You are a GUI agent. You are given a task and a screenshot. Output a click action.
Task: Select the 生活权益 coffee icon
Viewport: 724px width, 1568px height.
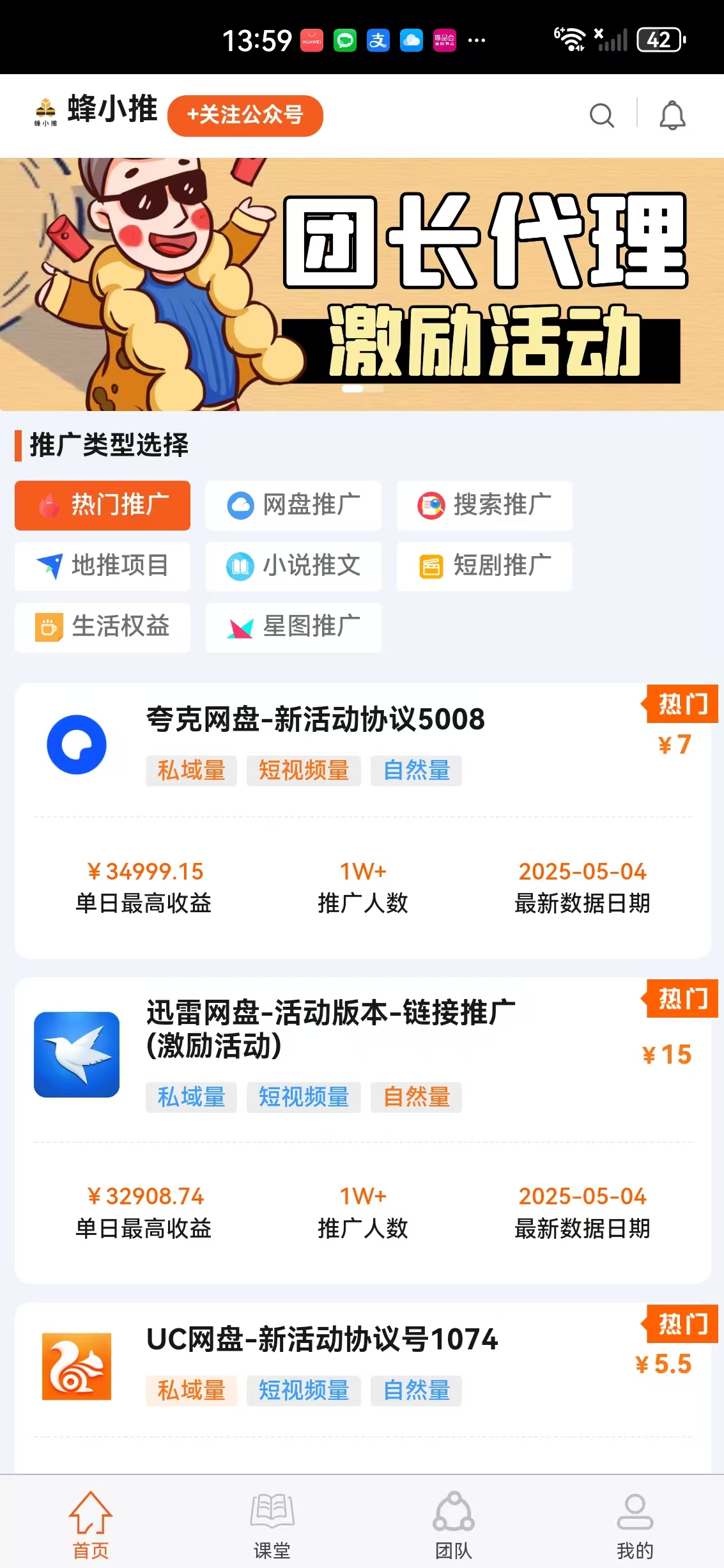[50, 628]
